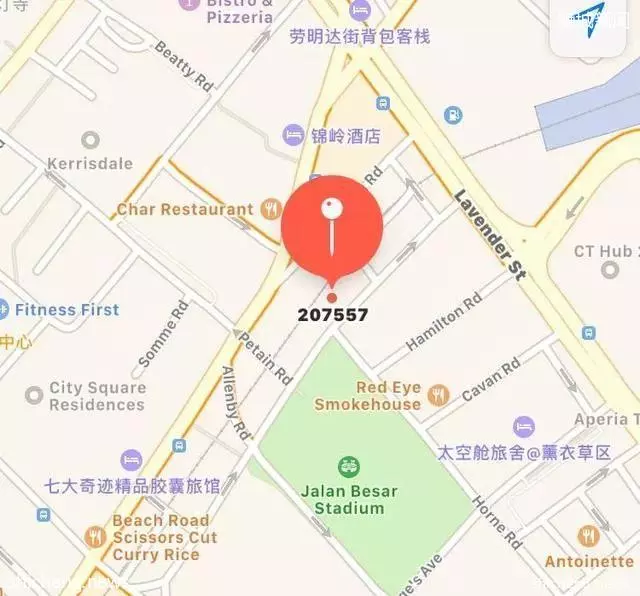Image resolution: width=640 pixels, height=596 pixels.
Task: Select Jalan Besar Stadium marker
Action: [x=349, y=466]
